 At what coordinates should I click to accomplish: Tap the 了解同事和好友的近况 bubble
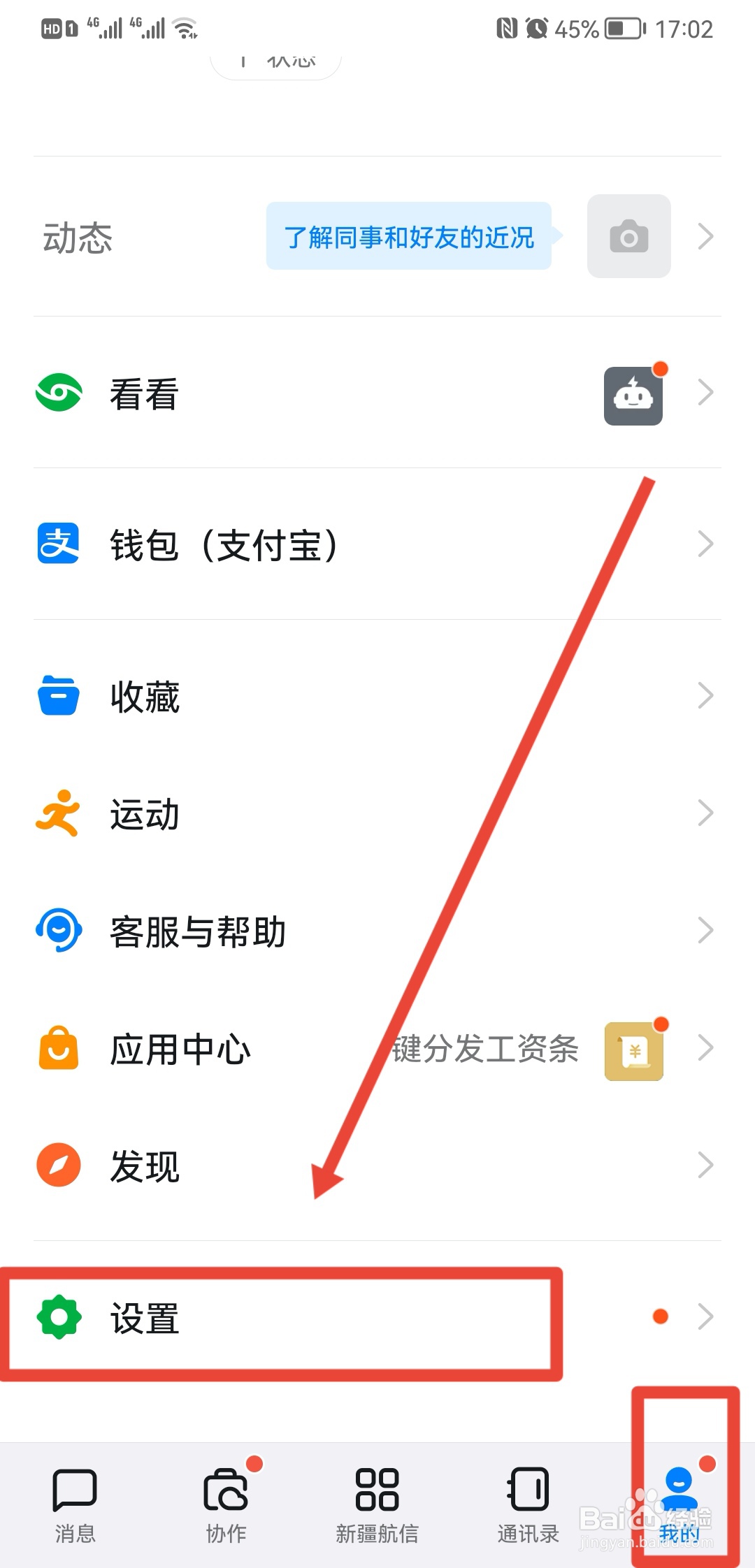(x=409, y=238)
